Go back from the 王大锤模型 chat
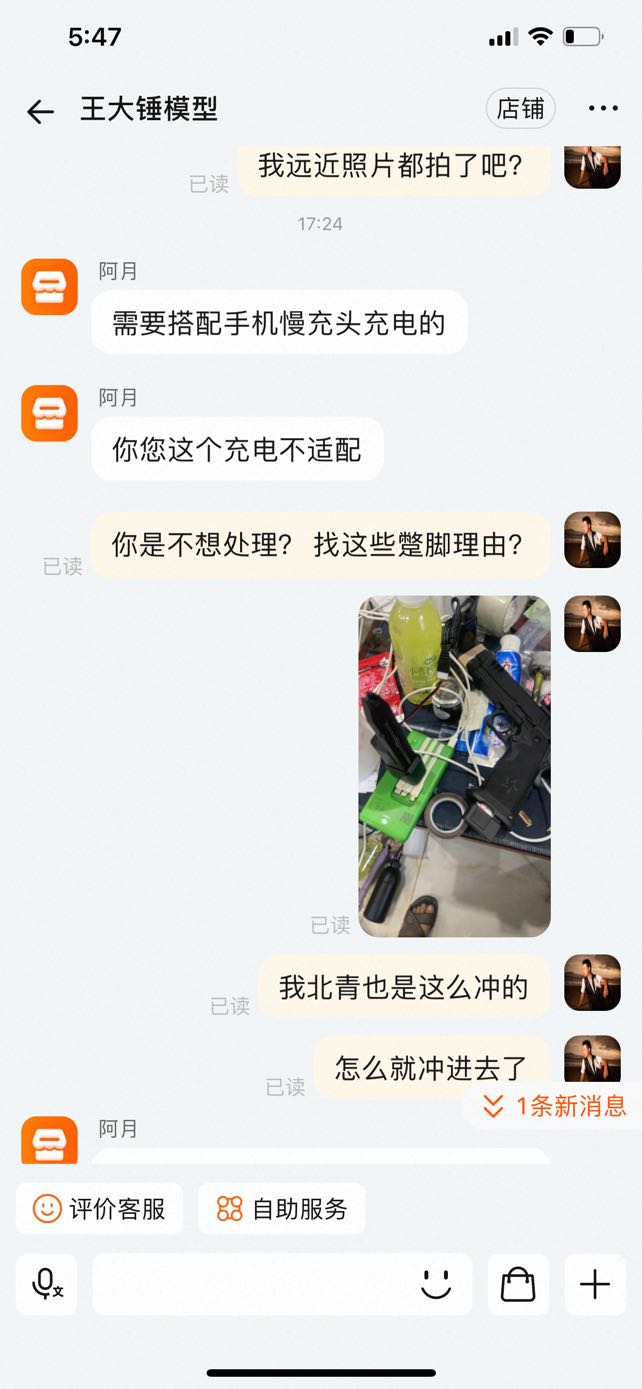Screen dimensions: 642x1389 pyautogui.click(x=40, y=111)
